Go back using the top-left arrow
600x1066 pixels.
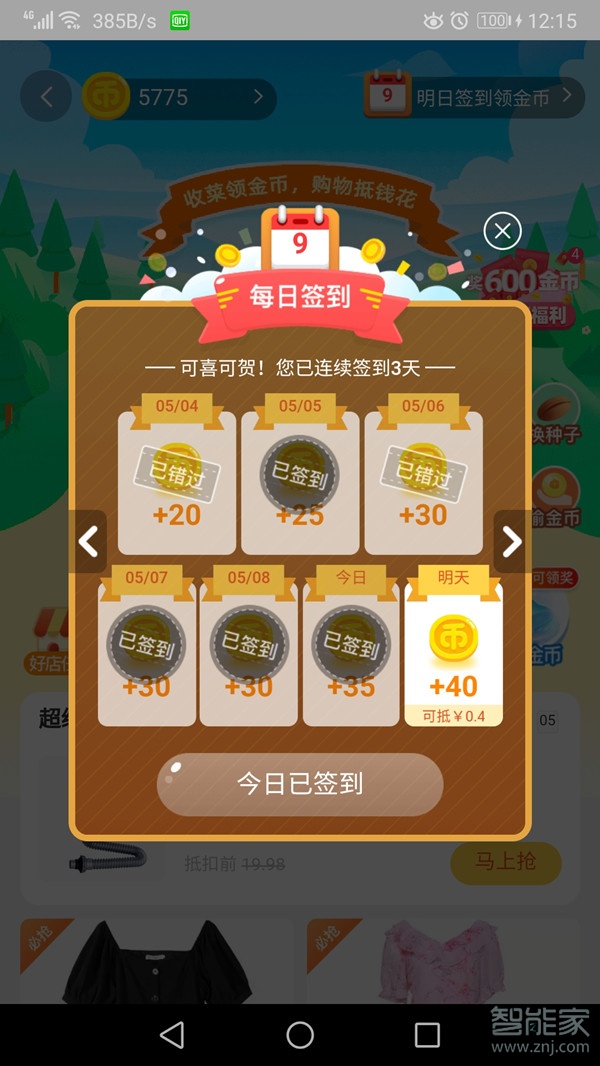tap(46, 97)
